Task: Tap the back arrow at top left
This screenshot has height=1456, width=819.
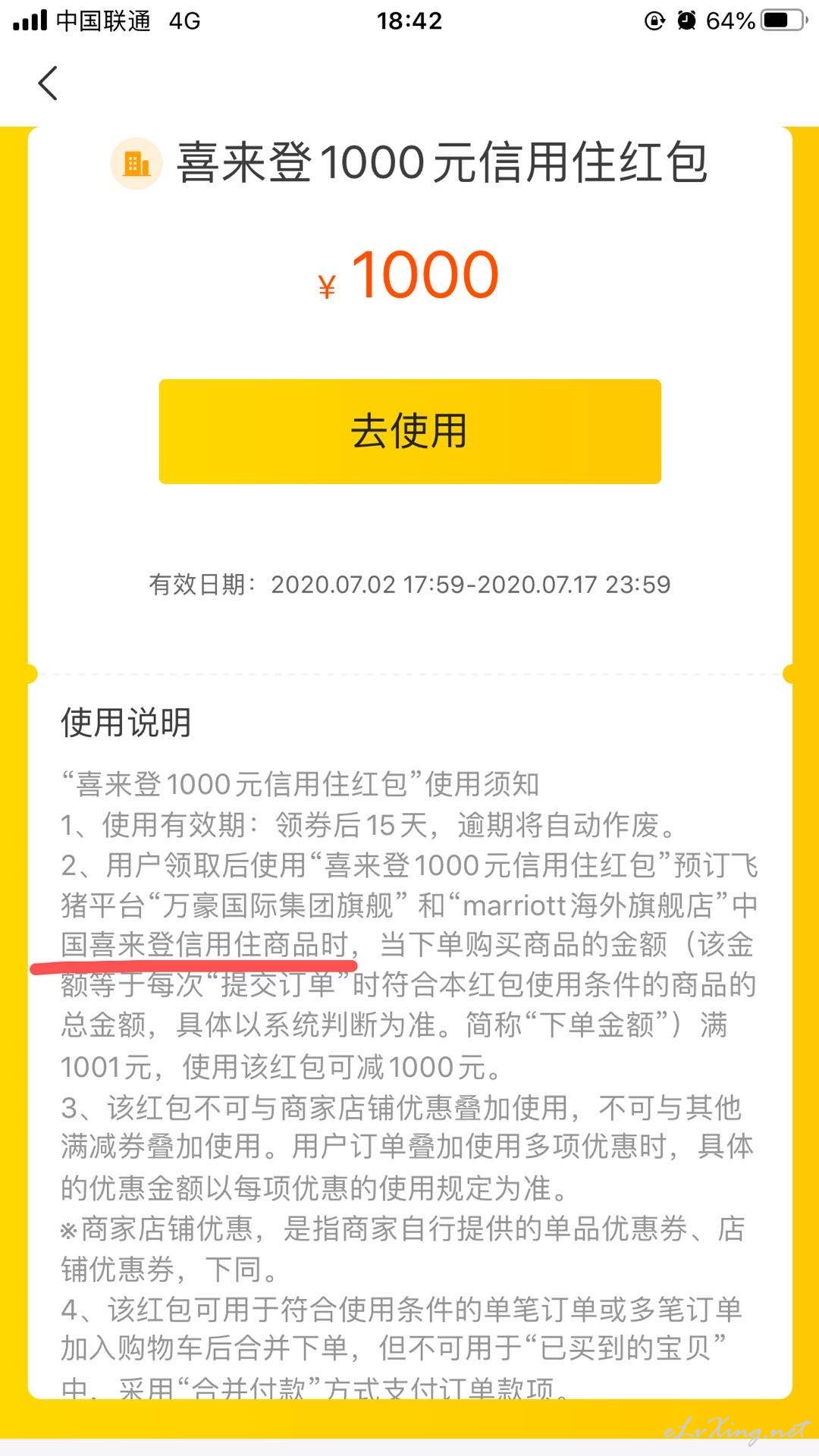Action: pyautogui.click(x=48, y=83)
